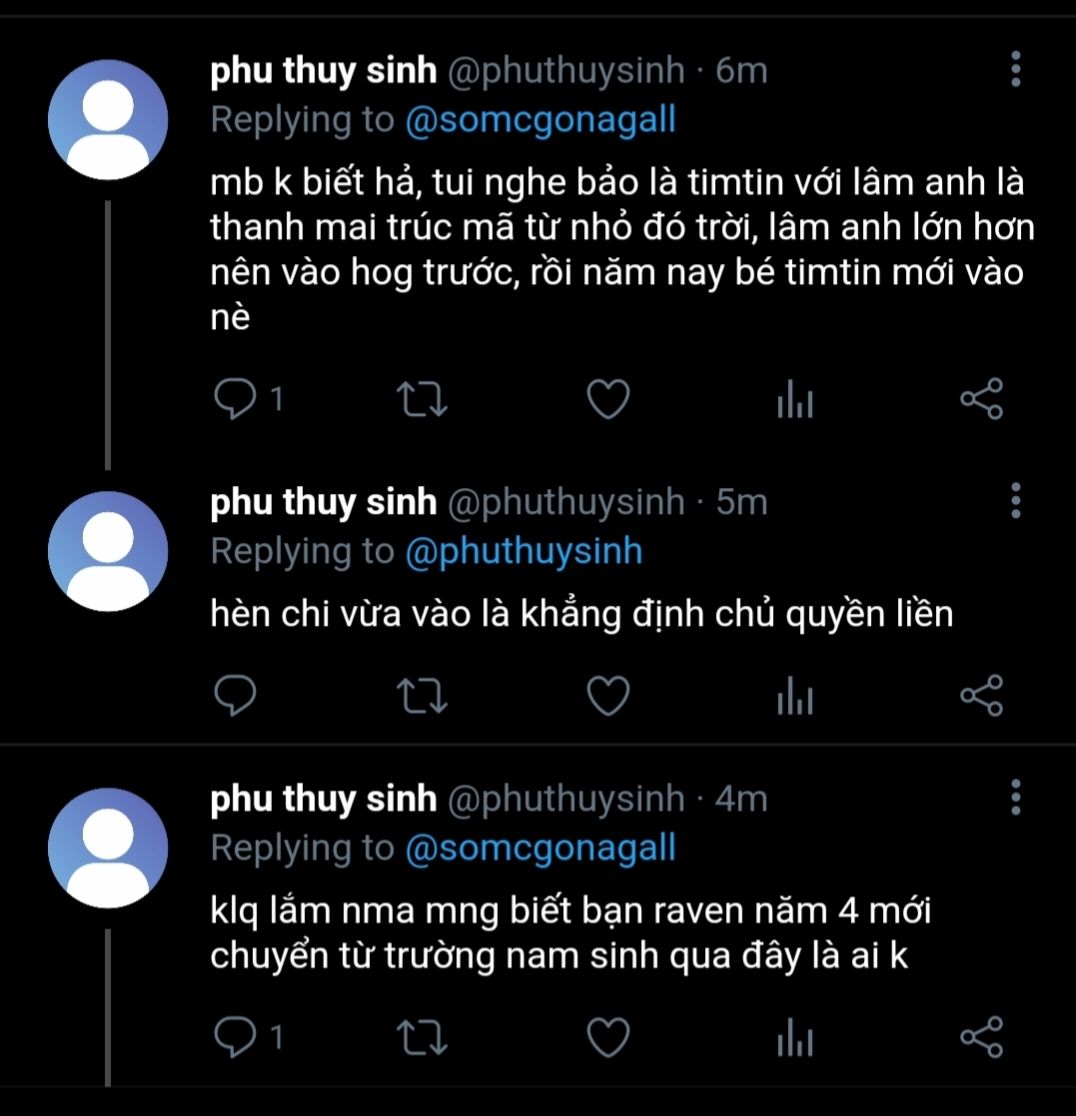Reply to the tweet about bạn raven
Image resolution: width=1076 pixels, height=1116 pixels.
(237, 1037)
